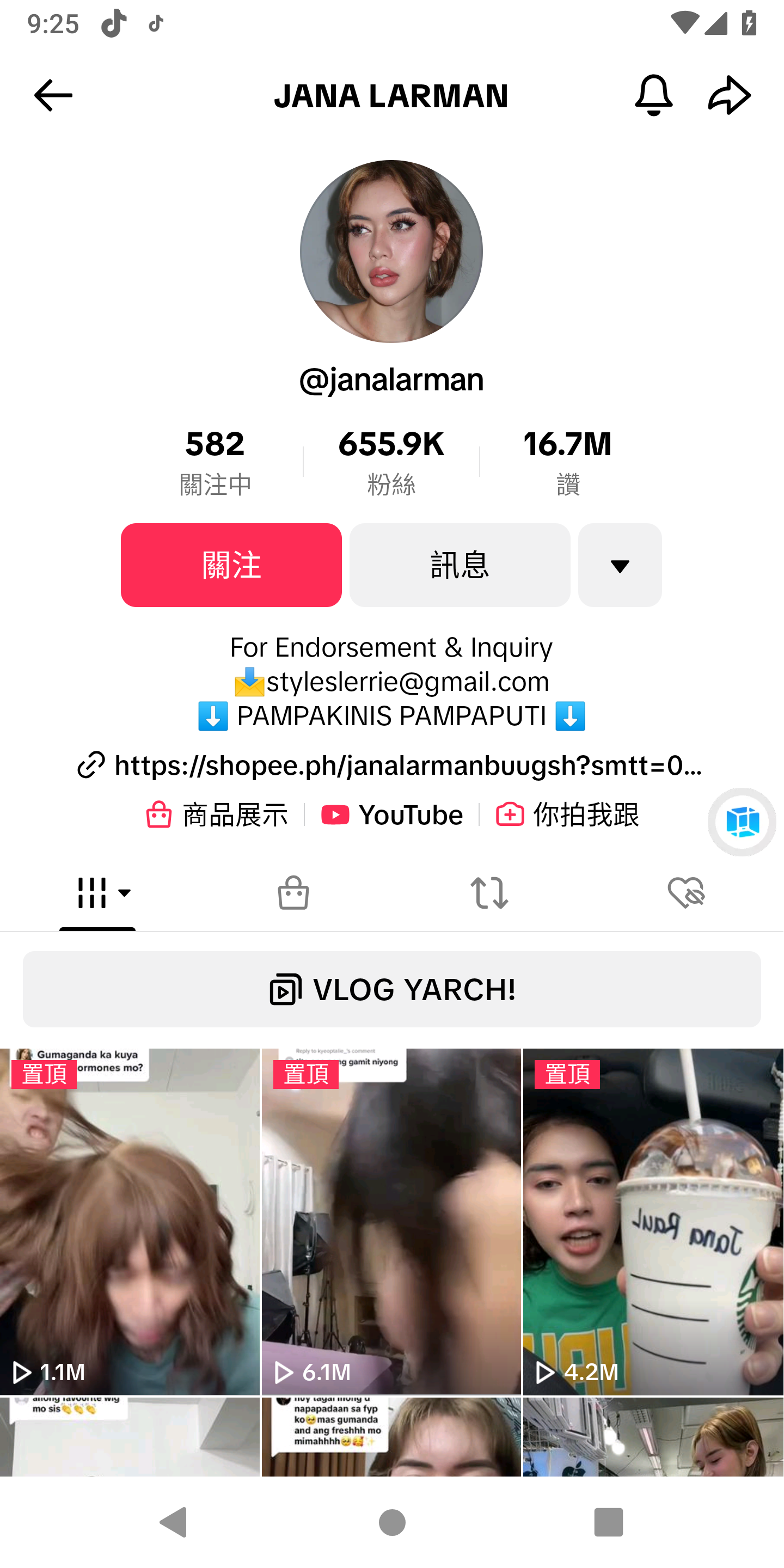The height and width of the screenshot is (1568, 784).
Task: Open the notifications bell
Action: tap(653, 96)
